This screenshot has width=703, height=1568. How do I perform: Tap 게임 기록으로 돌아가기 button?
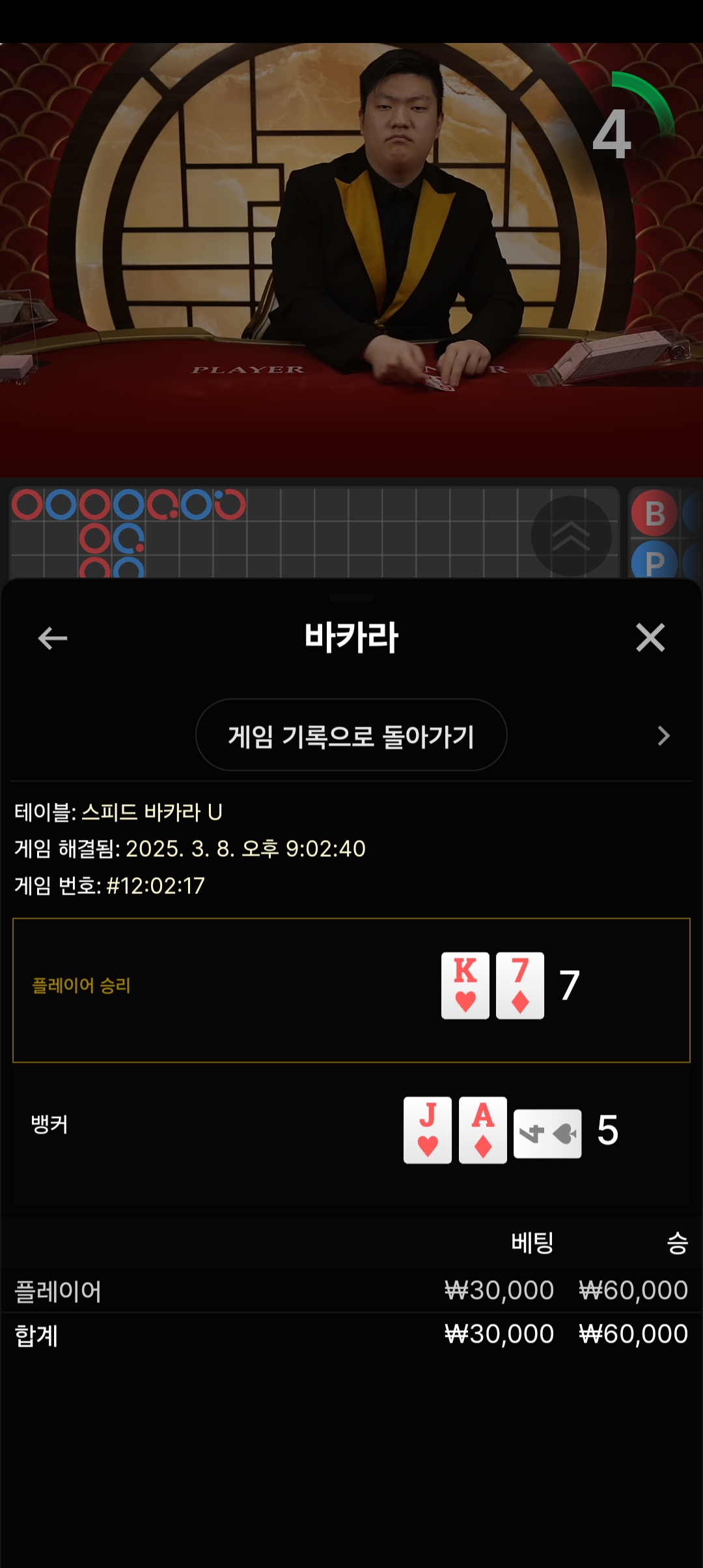click(x=351, y=735)
